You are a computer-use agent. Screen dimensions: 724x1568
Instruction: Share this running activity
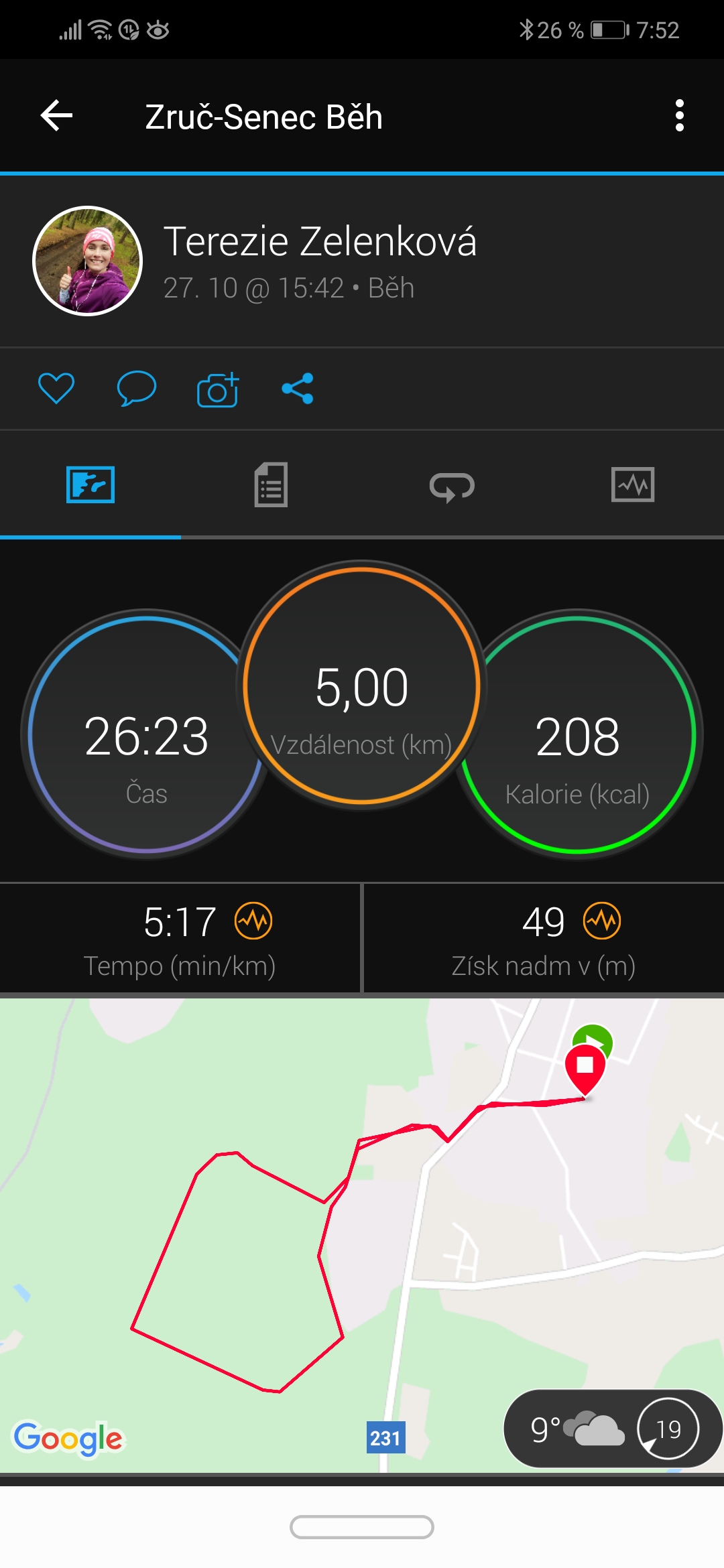click(x=298, y=389)
